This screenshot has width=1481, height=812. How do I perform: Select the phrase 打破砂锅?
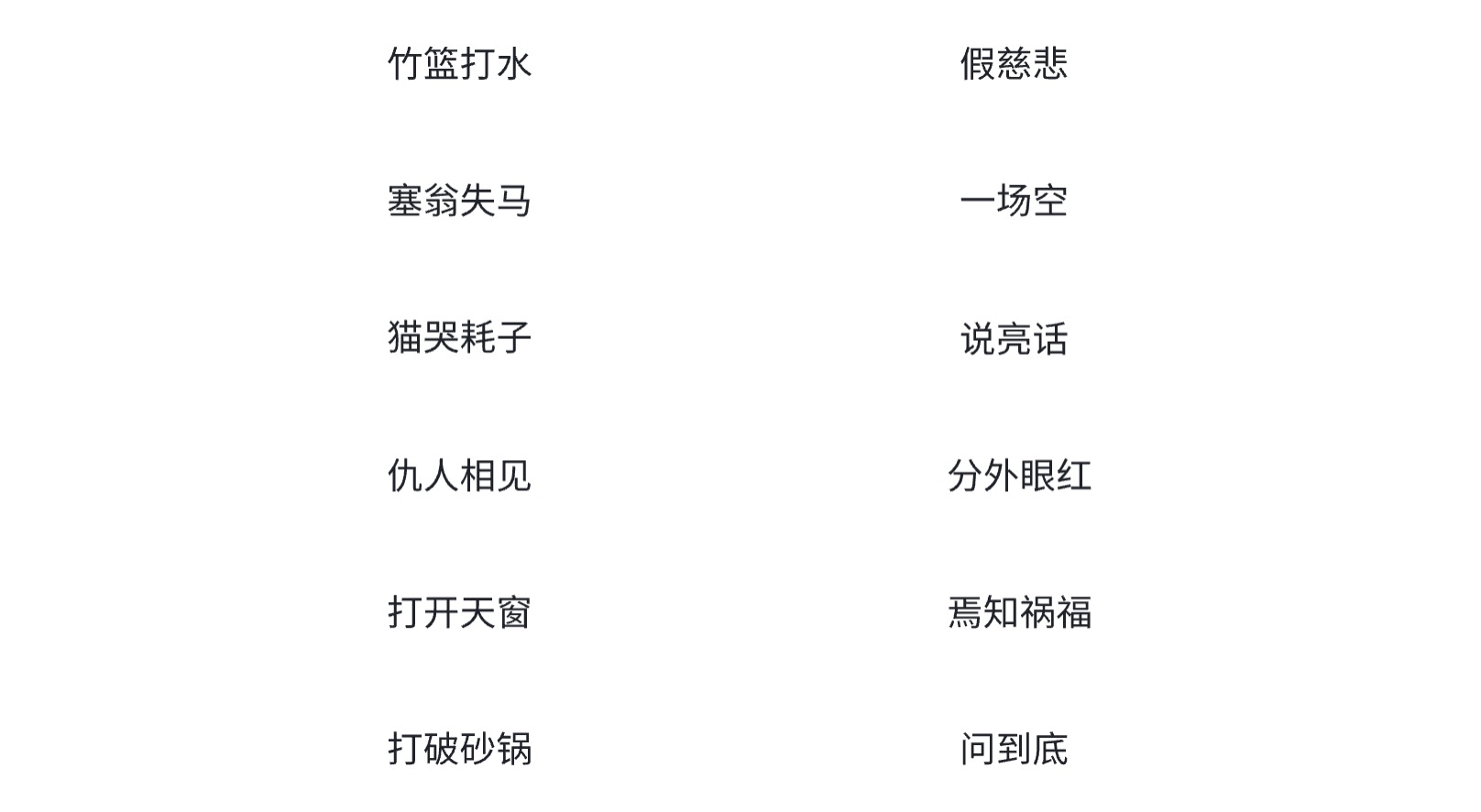(x=459, y=749)
